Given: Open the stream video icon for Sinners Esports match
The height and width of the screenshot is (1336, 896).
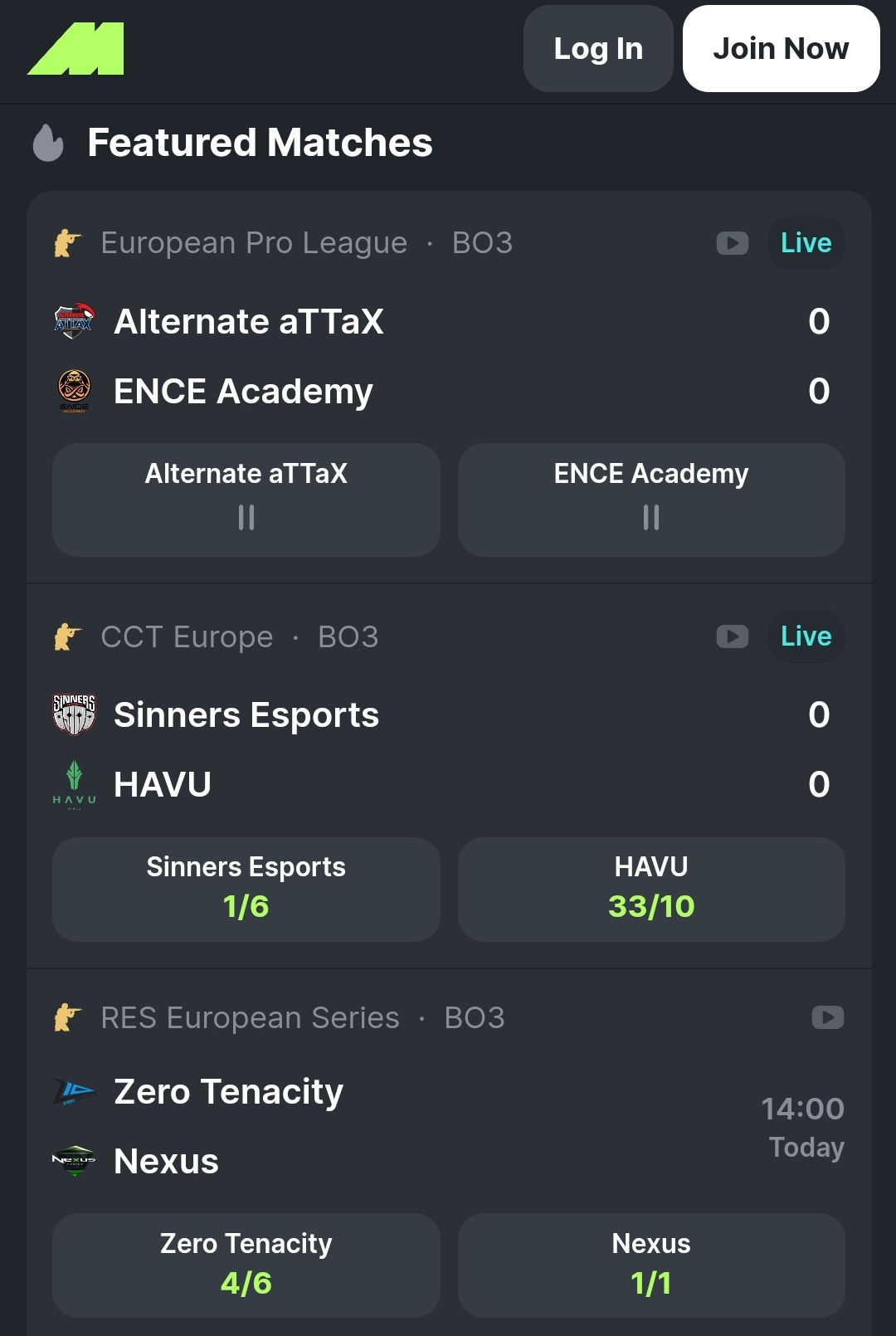Looking at the screenshot, I should 733,636.
